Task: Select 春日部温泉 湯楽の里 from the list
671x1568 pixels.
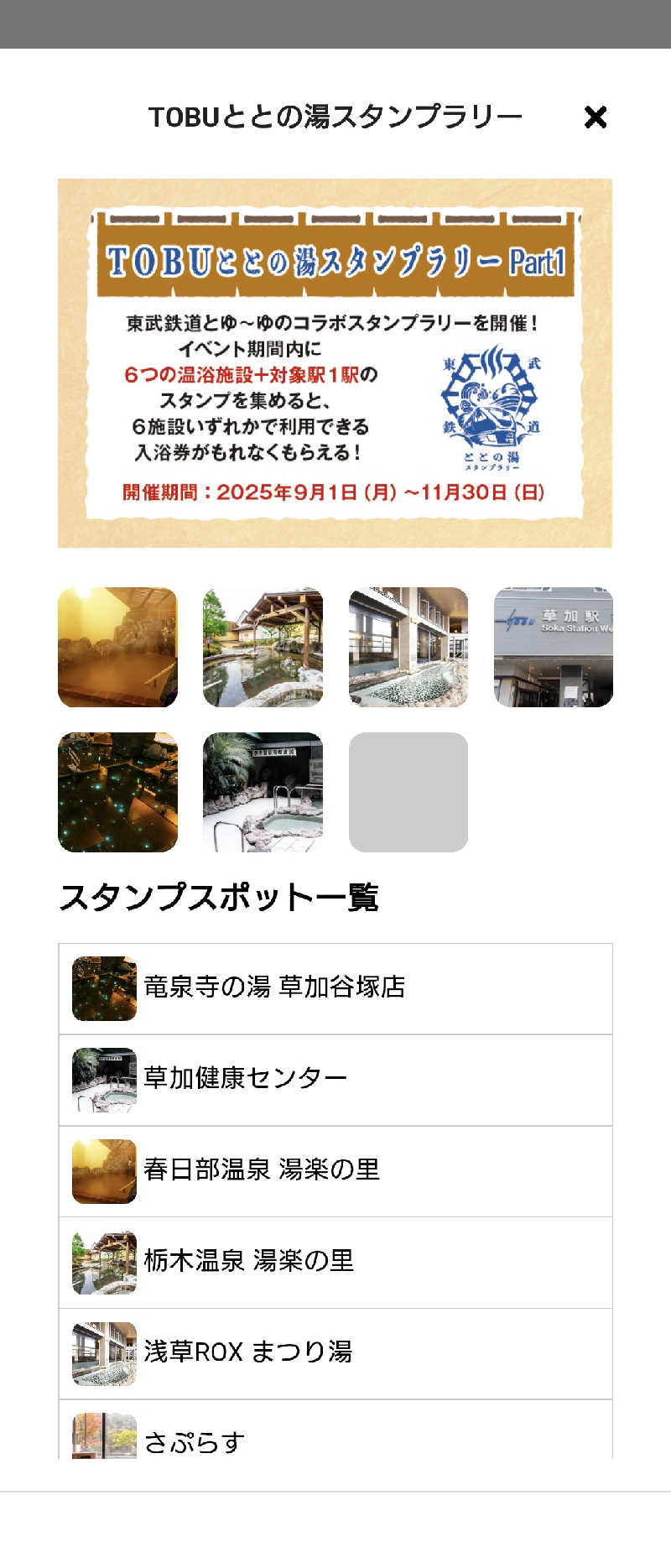Action: (335, 1171)
